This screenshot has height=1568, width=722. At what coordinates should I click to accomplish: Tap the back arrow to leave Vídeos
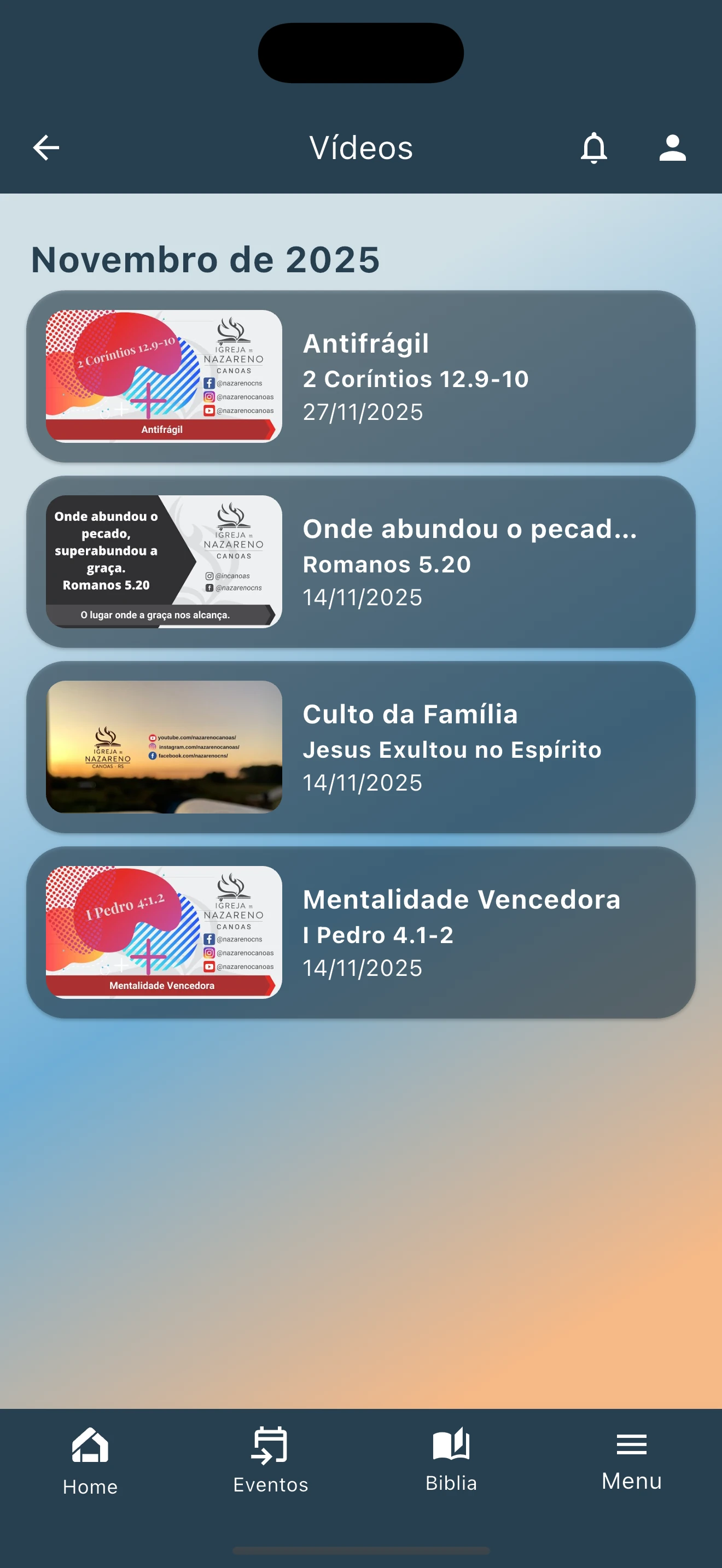45,147
